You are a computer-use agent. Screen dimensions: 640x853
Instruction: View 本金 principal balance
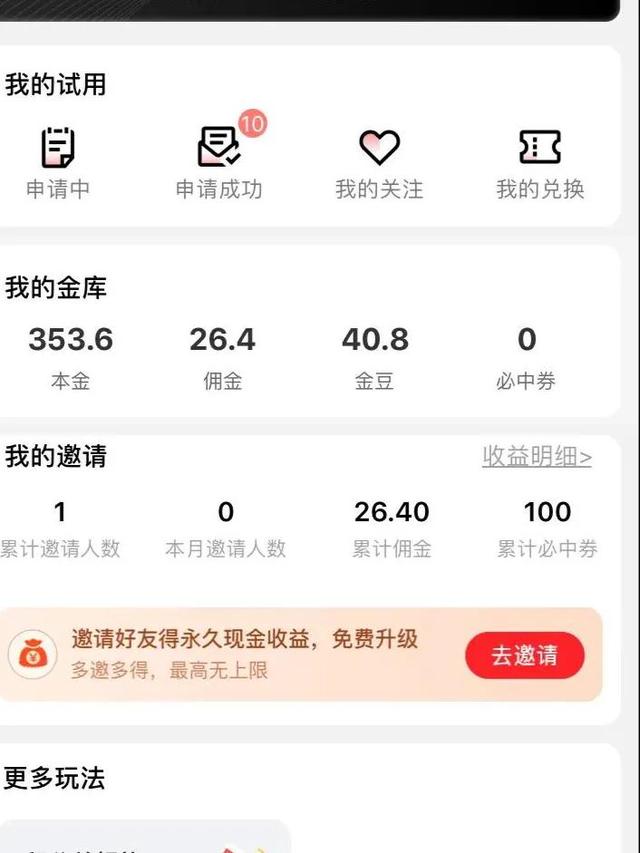point(70,356)
